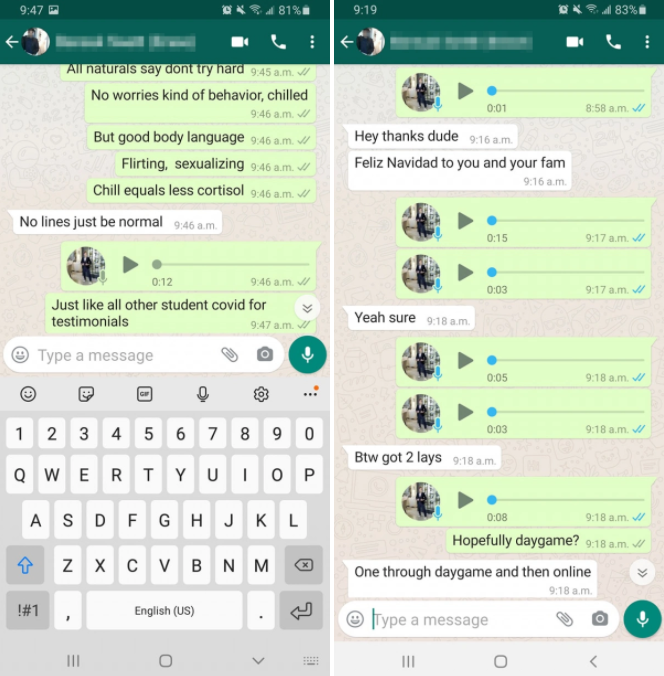Play the 0:01 voice message sent 8:58
This screenshot has height=676, width=664.
tap(465, 91)
